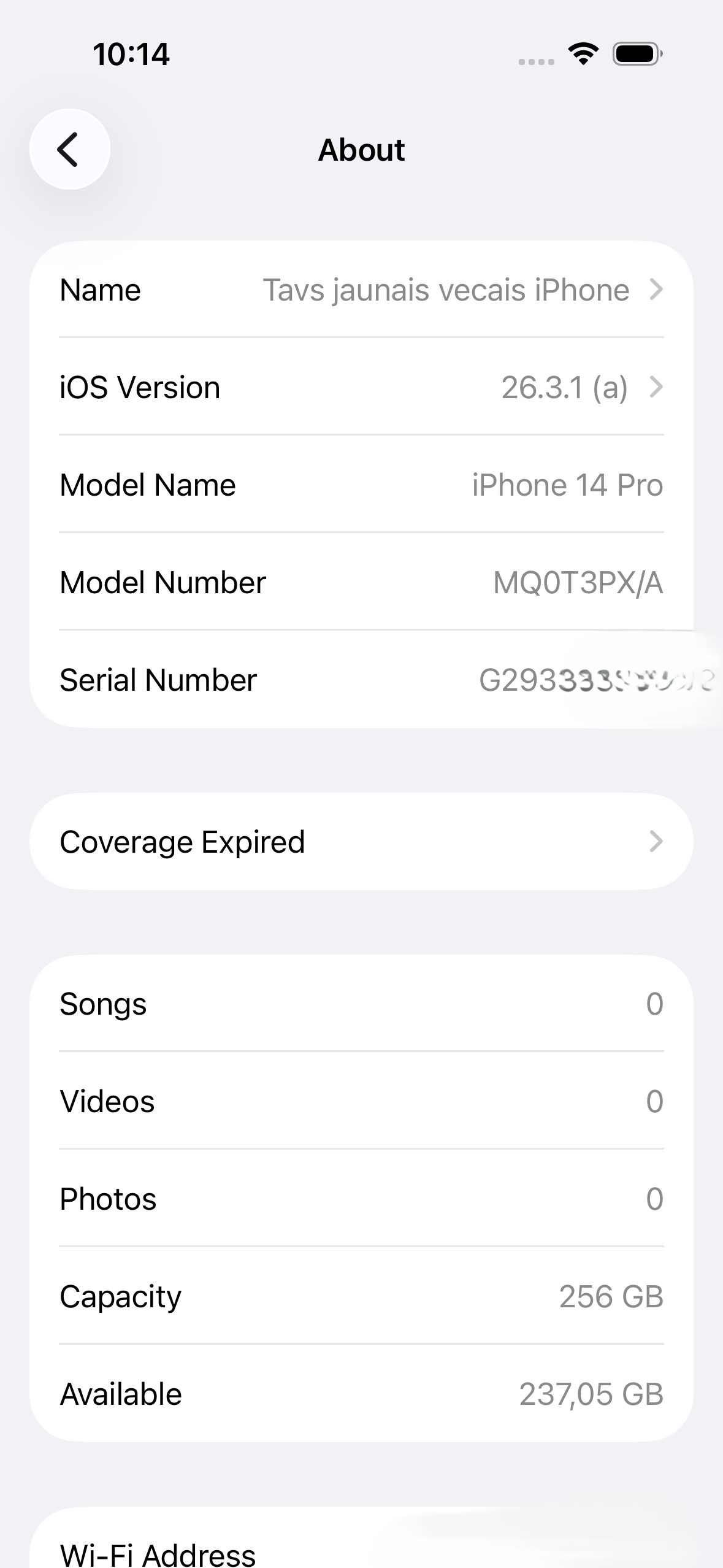The height and width of the screenshot is (1568, 723).
Task: Tap the clock showing 10:14
Action: click(x=131, y=54)
